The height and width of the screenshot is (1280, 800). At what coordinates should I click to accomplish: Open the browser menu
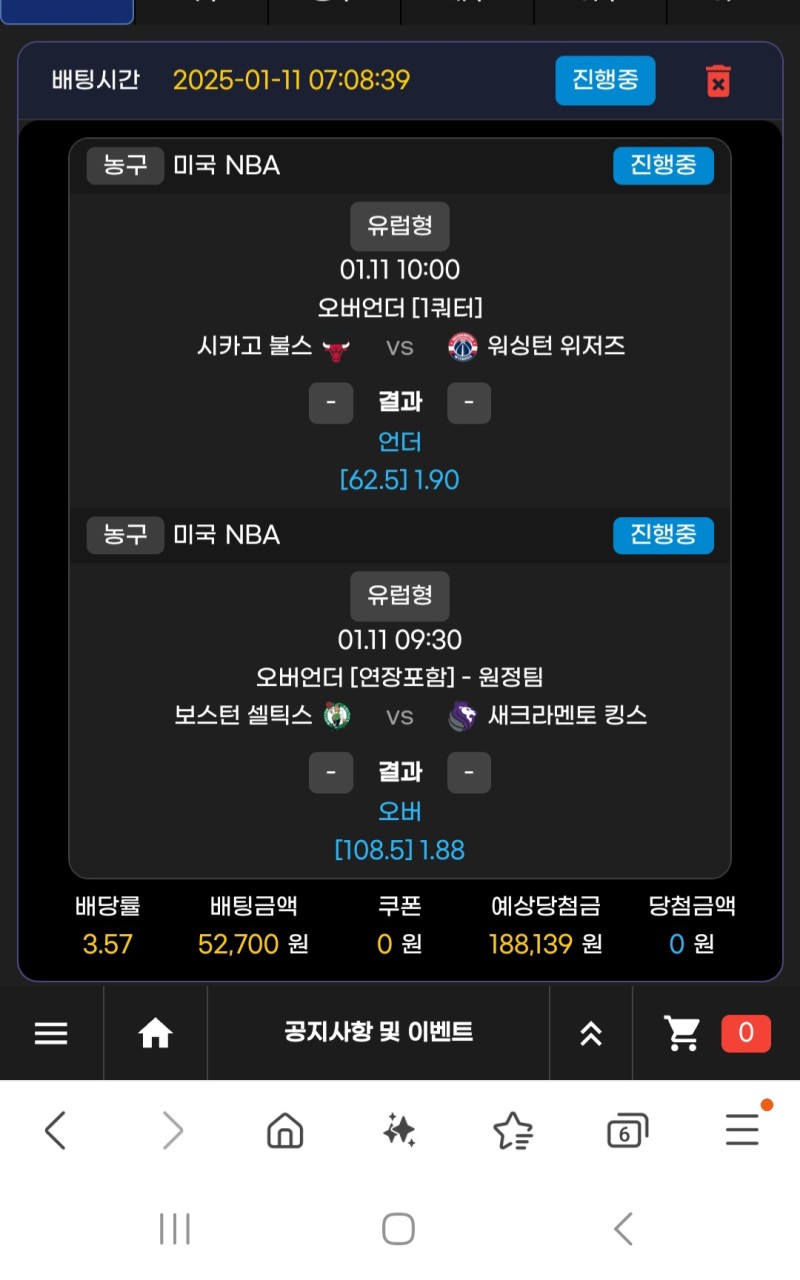[742, 1130]
